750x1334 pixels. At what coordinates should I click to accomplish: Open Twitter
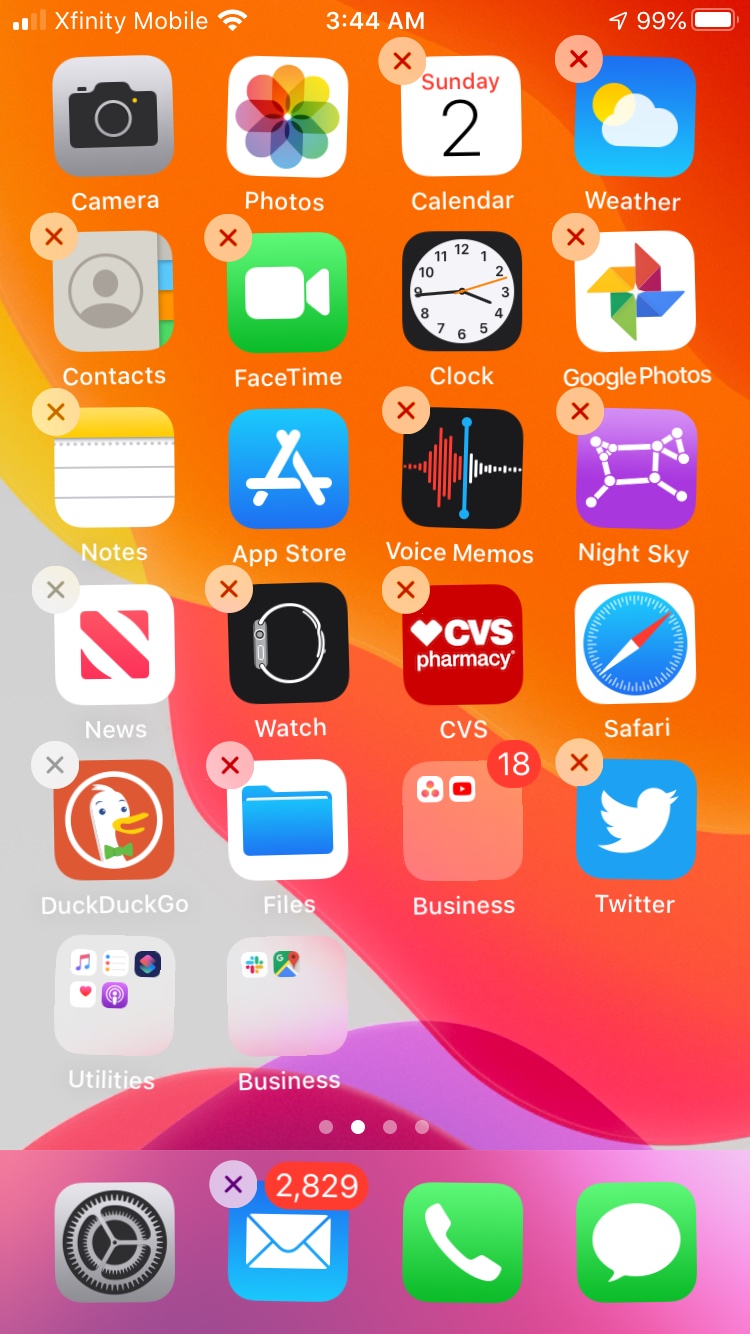(634, 819)
